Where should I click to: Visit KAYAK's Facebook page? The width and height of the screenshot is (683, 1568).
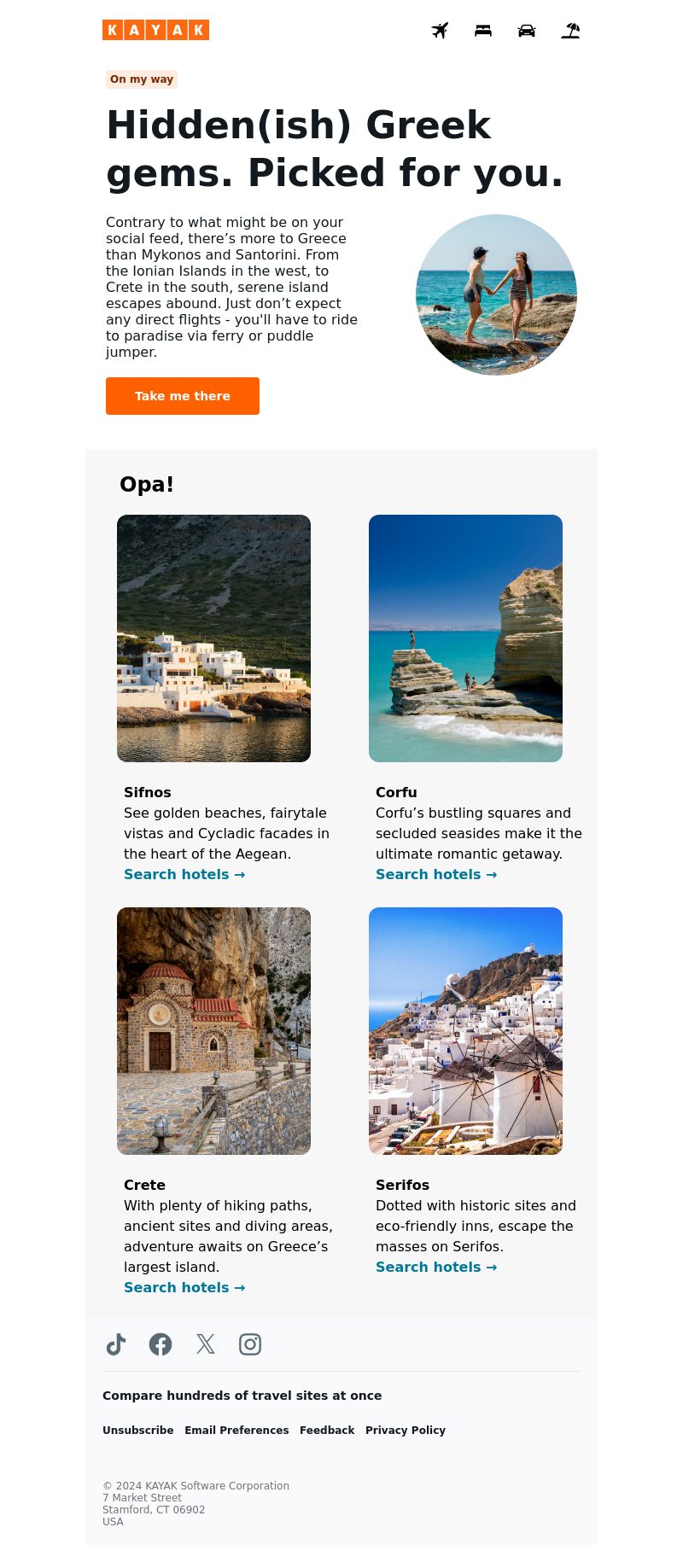tap(161, 1344)
